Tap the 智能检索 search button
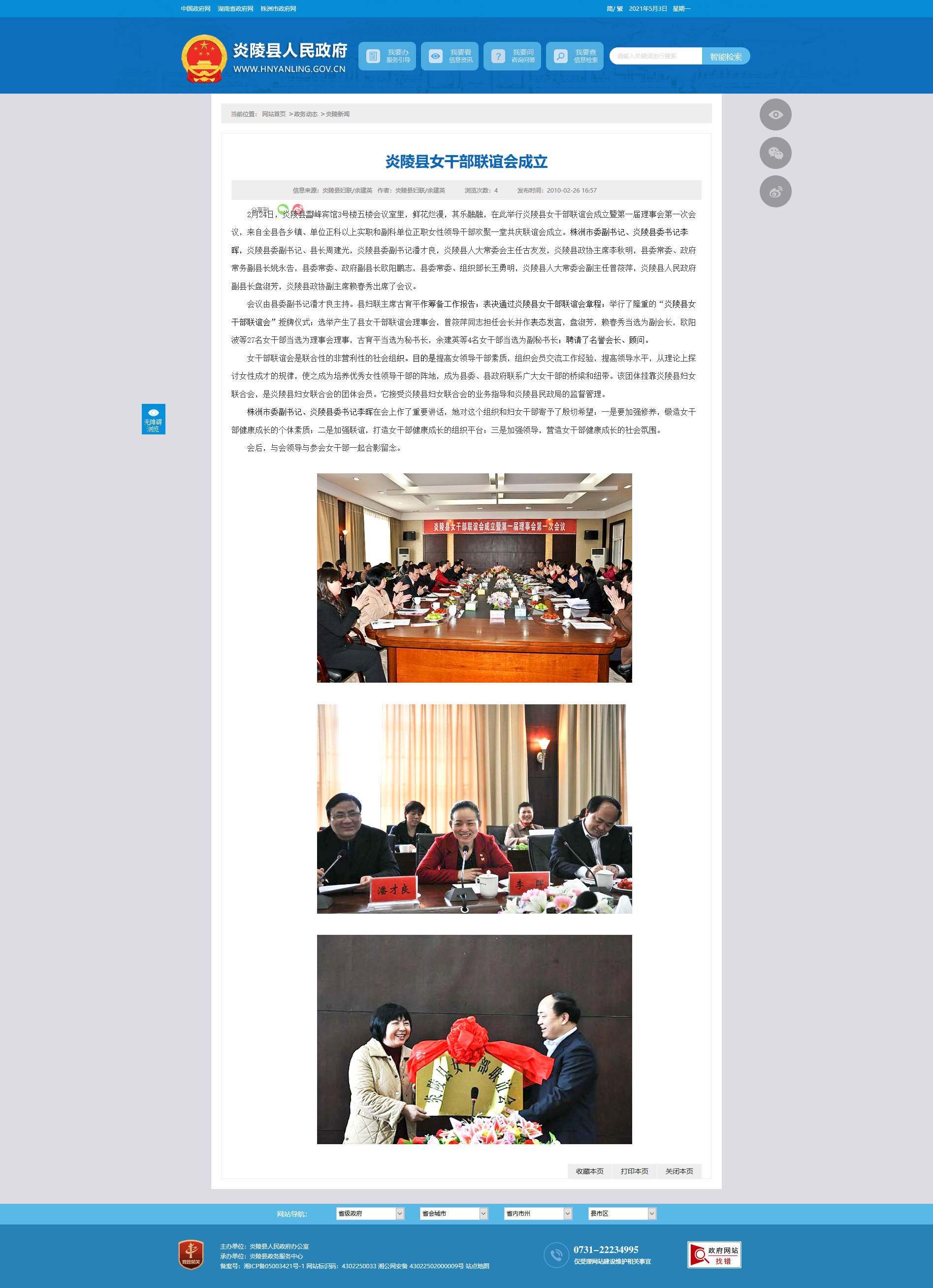 tap(725, 56)
